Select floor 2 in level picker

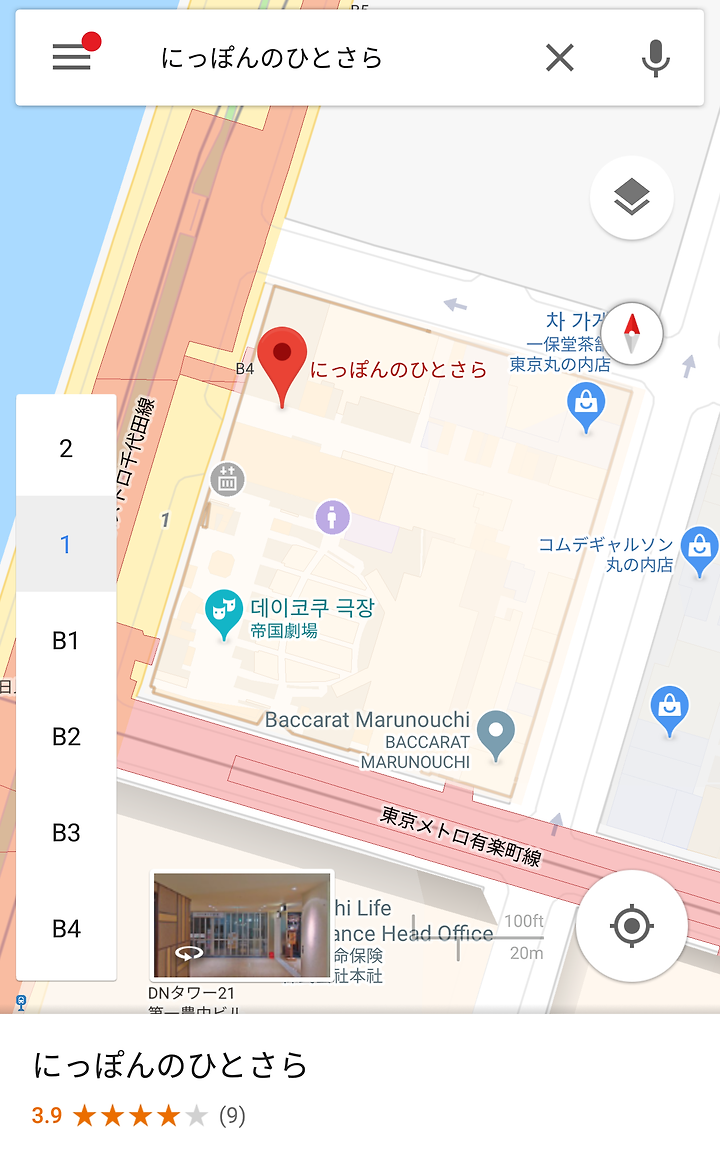point(66,448)
